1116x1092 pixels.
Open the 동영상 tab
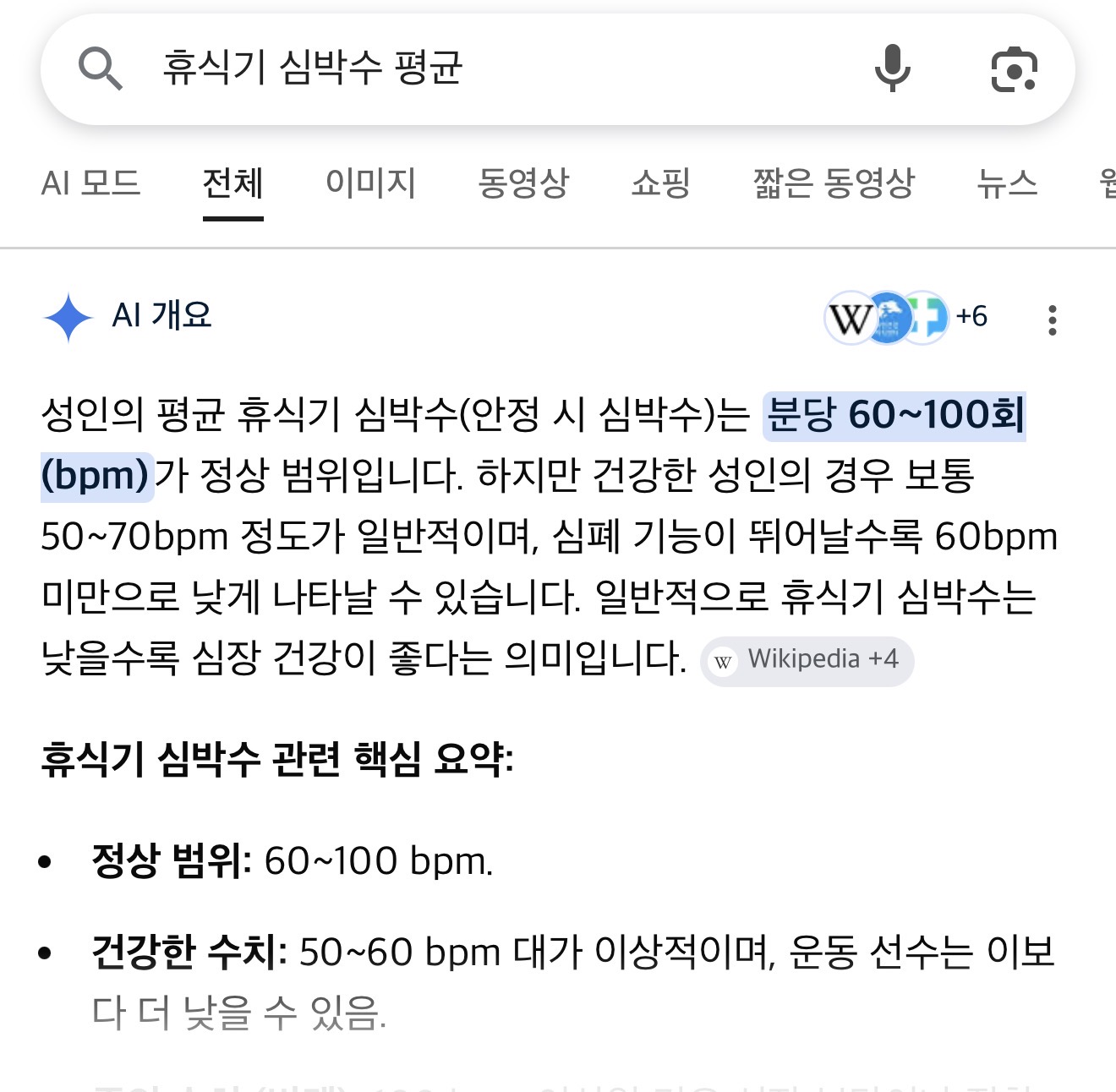coord(523,183)
